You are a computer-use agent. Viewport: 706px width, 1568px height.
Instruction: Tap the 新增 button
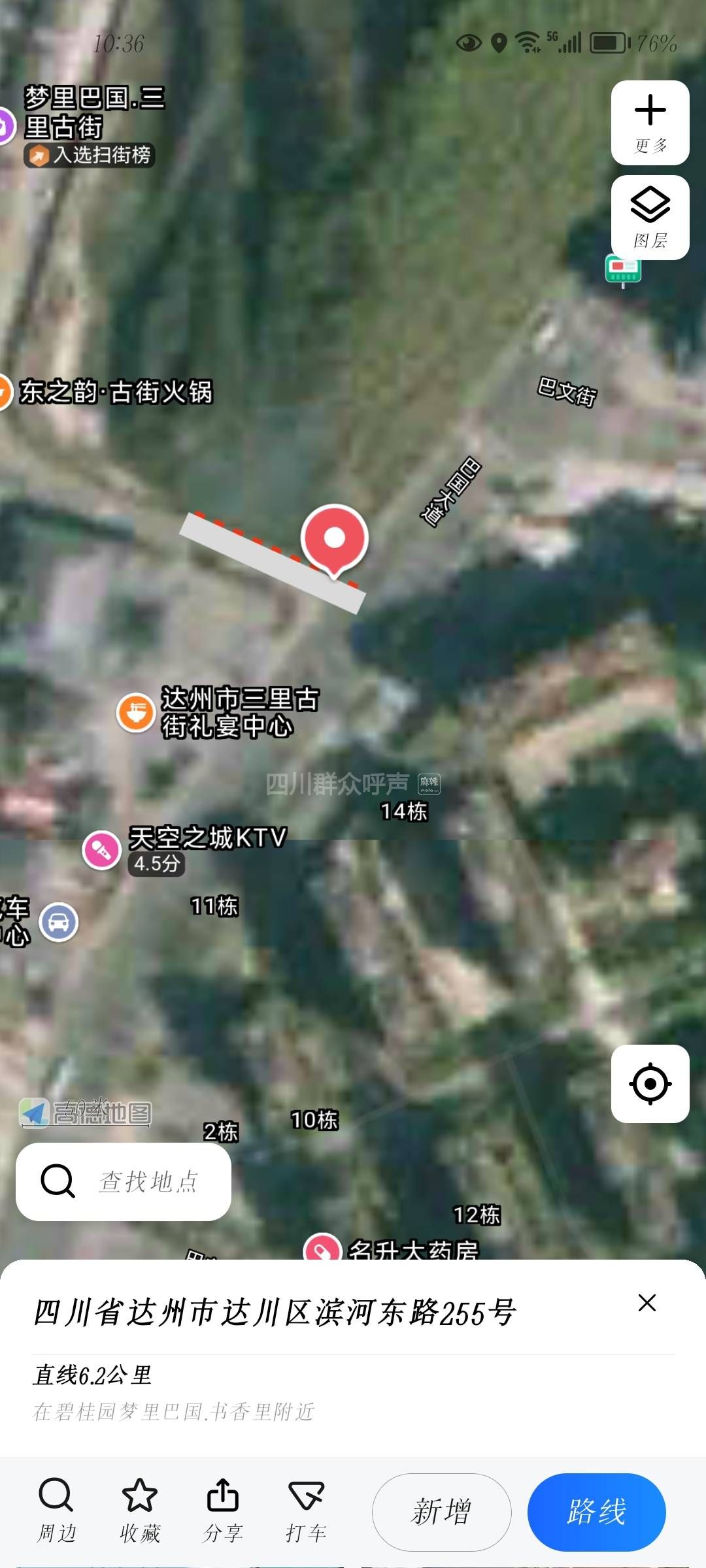click(x=441, y=1512)
